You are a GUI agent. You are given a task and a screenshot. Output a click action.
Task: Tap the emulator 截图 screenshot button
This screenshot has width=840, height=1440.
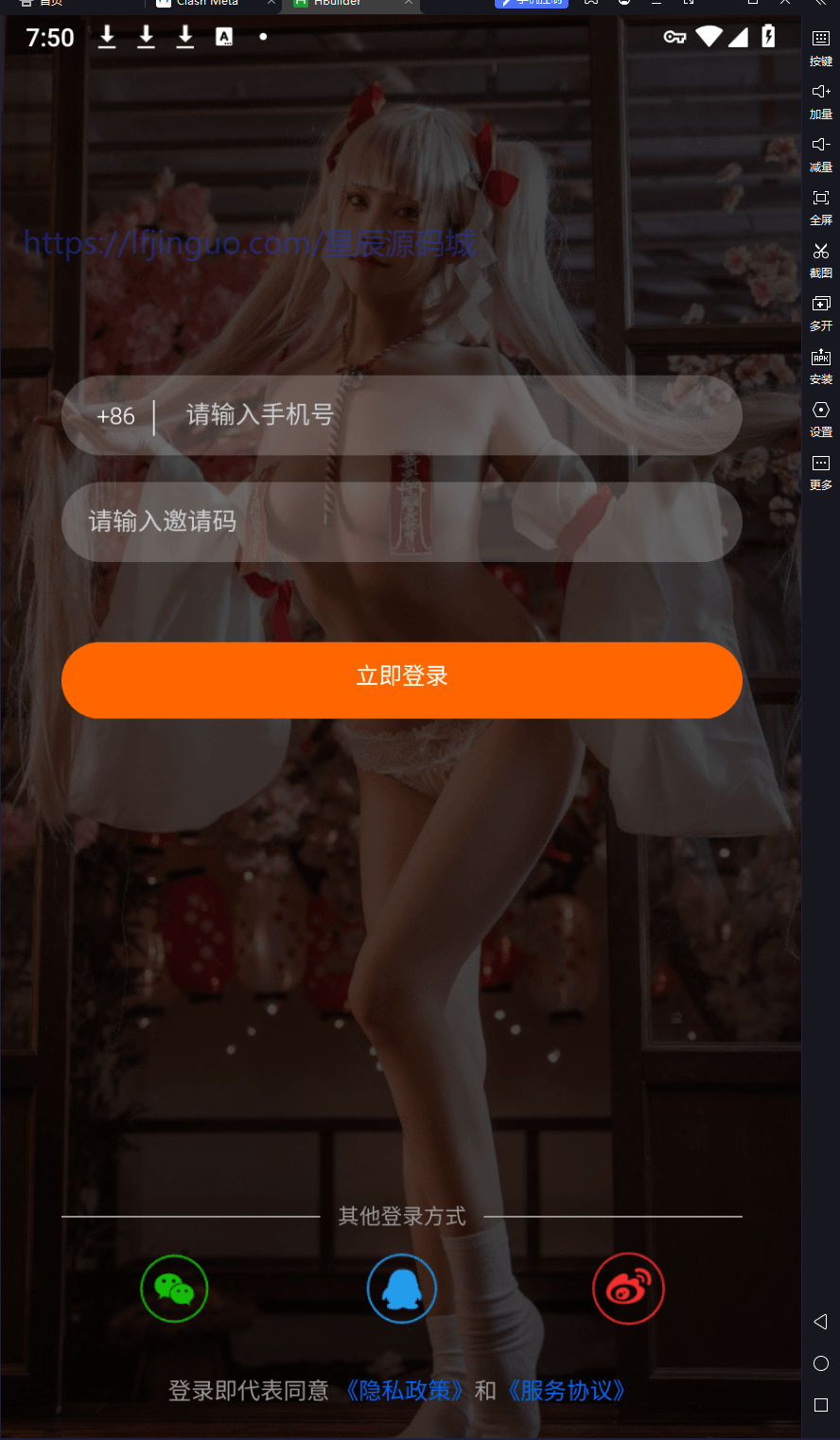(820, 257)
